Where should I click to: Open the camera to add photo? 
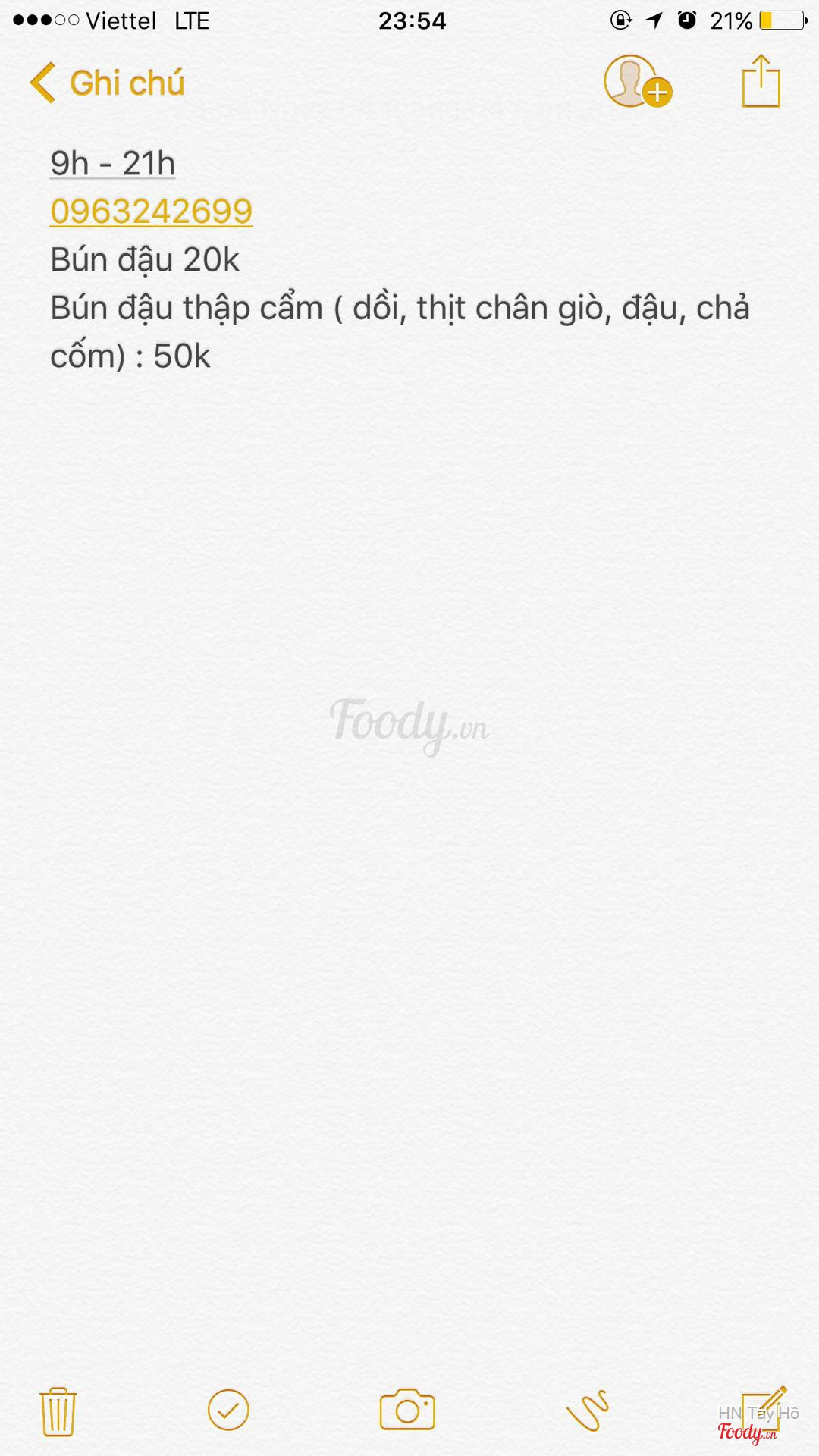(407, 1410)
